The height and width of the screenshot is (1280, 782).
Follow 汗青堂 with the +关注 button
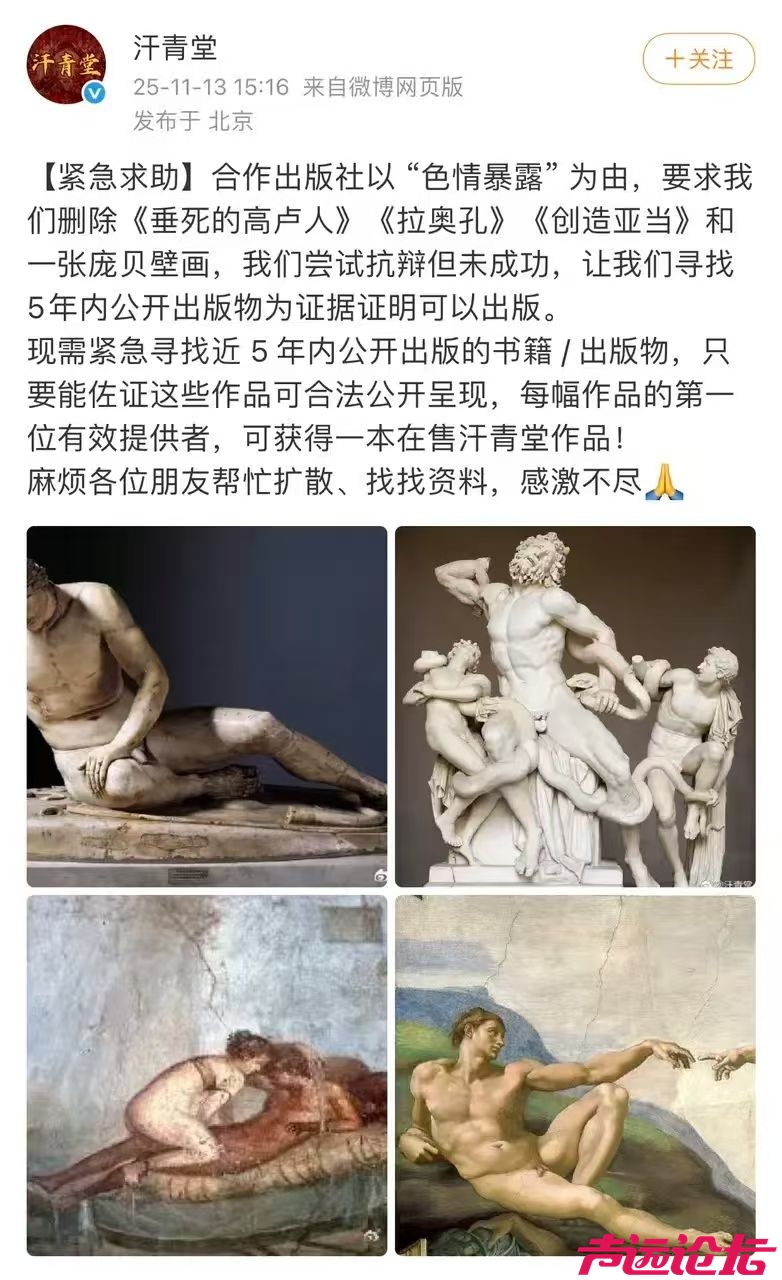(x=699, y=59)
